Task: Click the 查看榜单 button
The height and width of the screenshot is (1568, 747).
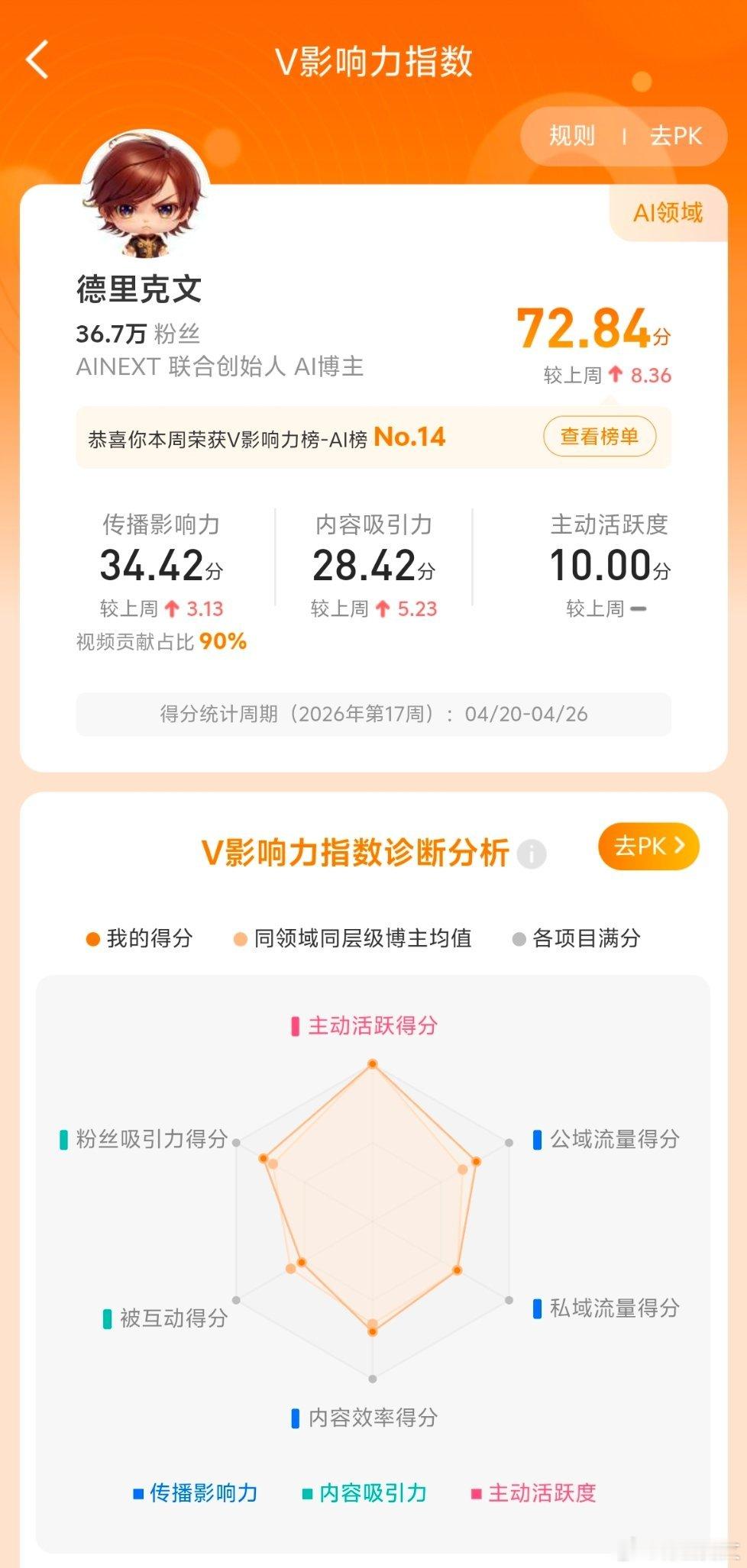Action: point(600,436)
